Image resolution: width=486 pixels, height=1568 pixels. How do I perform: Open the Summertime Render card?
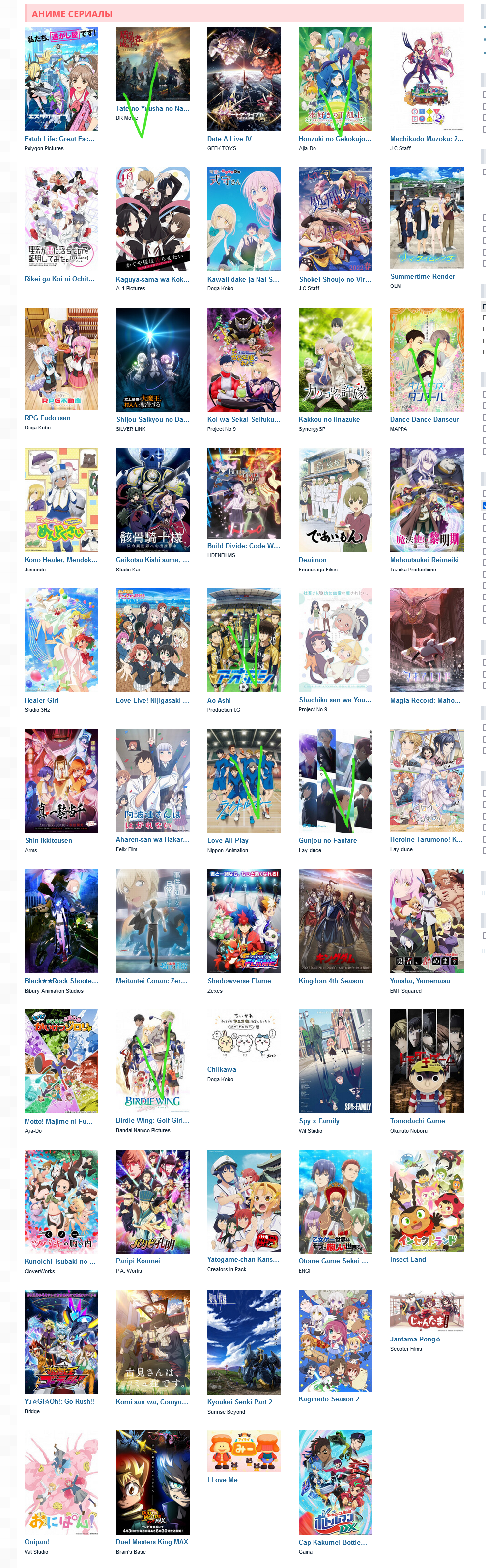(427, 218)
